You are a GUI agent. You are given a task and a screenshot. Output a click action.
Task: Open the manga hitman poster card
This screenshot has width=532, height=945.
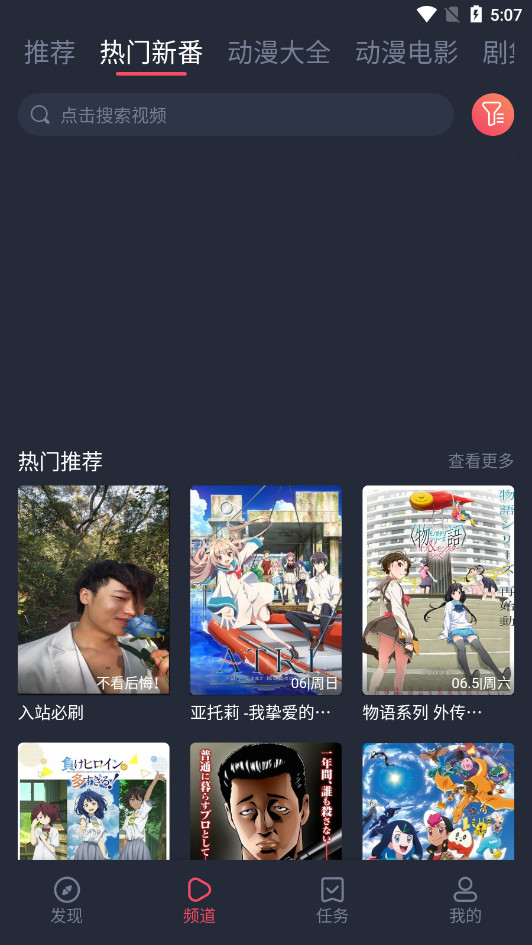tap(266, 801)
